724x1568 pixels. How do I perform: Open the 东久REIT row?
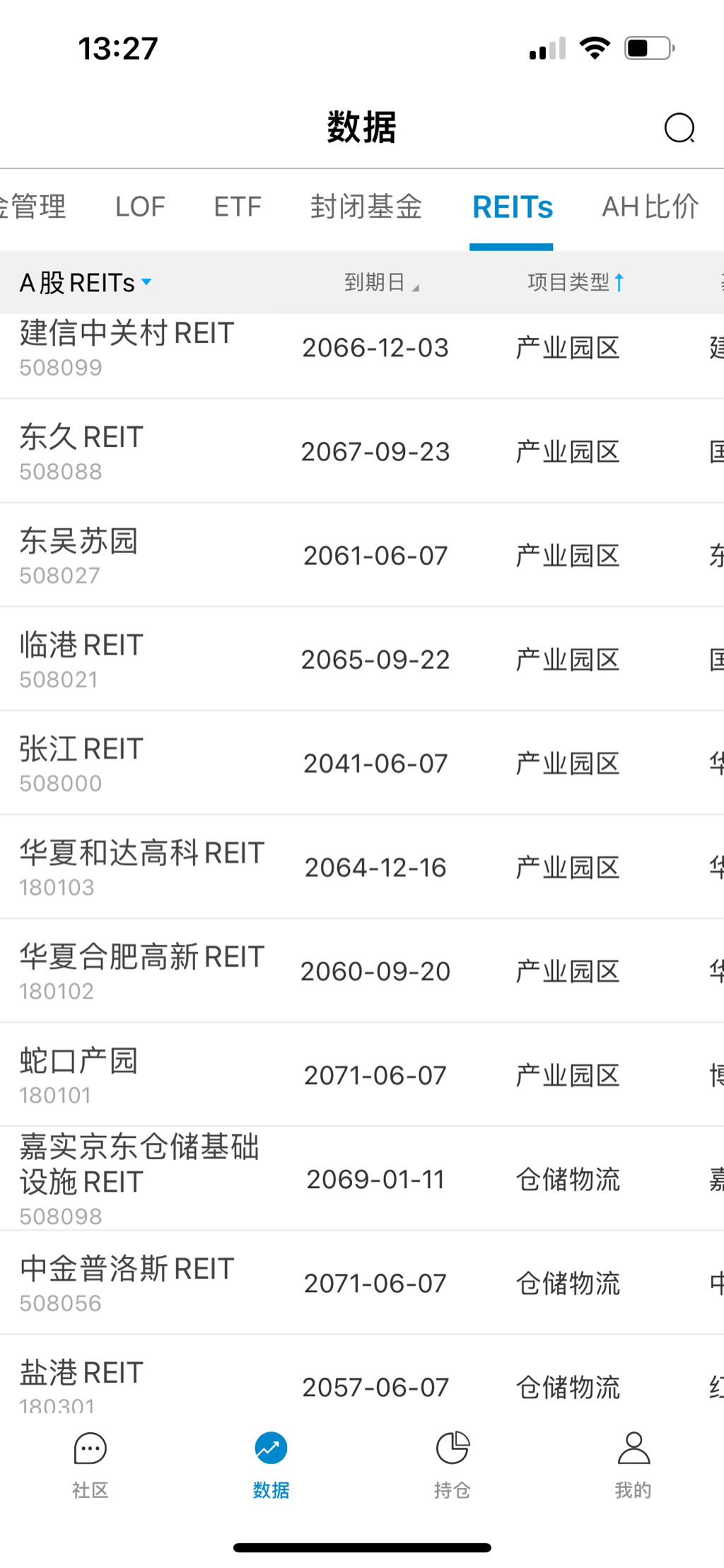tap(82, 451)
